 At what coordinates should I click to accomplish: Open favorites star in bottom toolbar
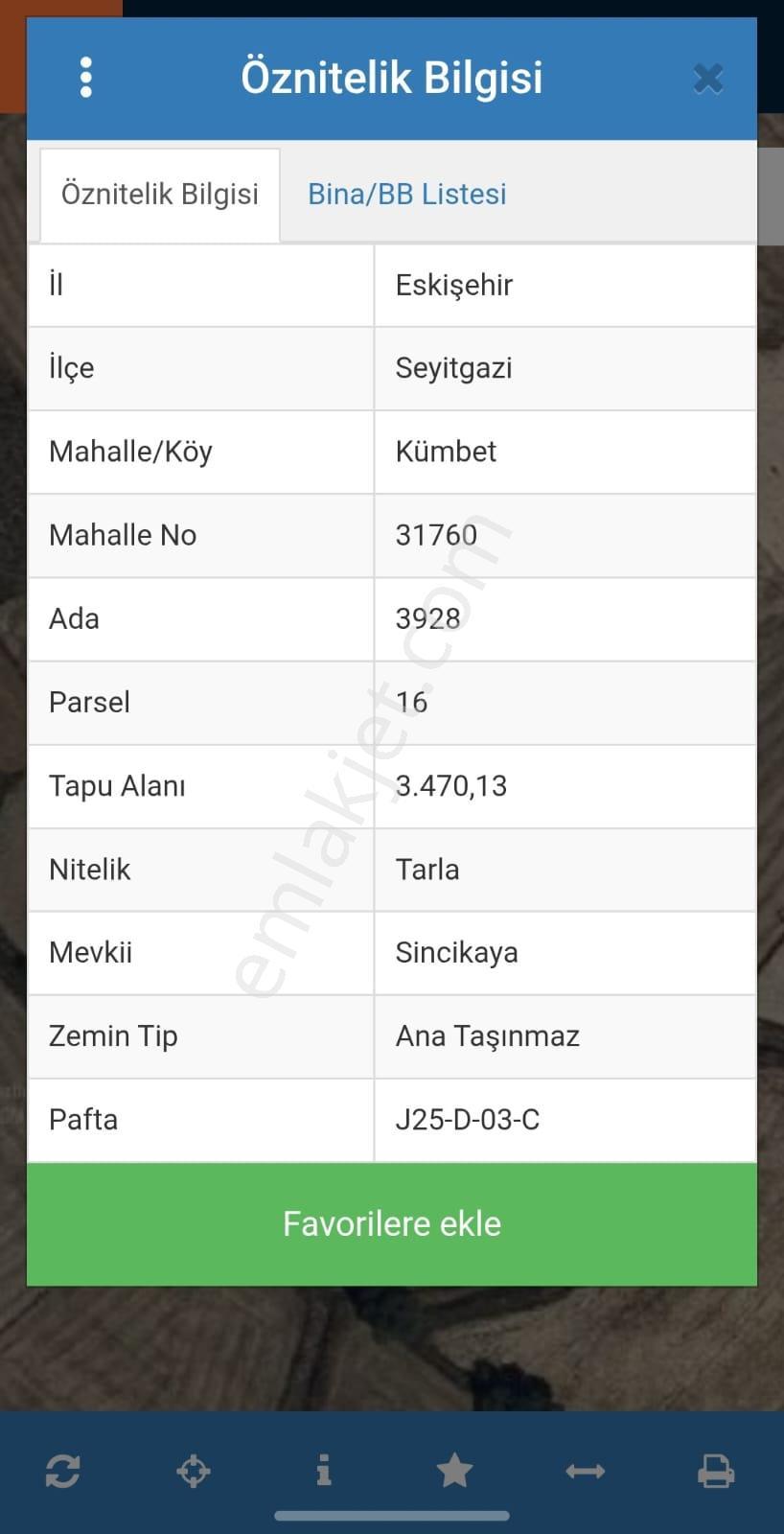point(454,1470)
